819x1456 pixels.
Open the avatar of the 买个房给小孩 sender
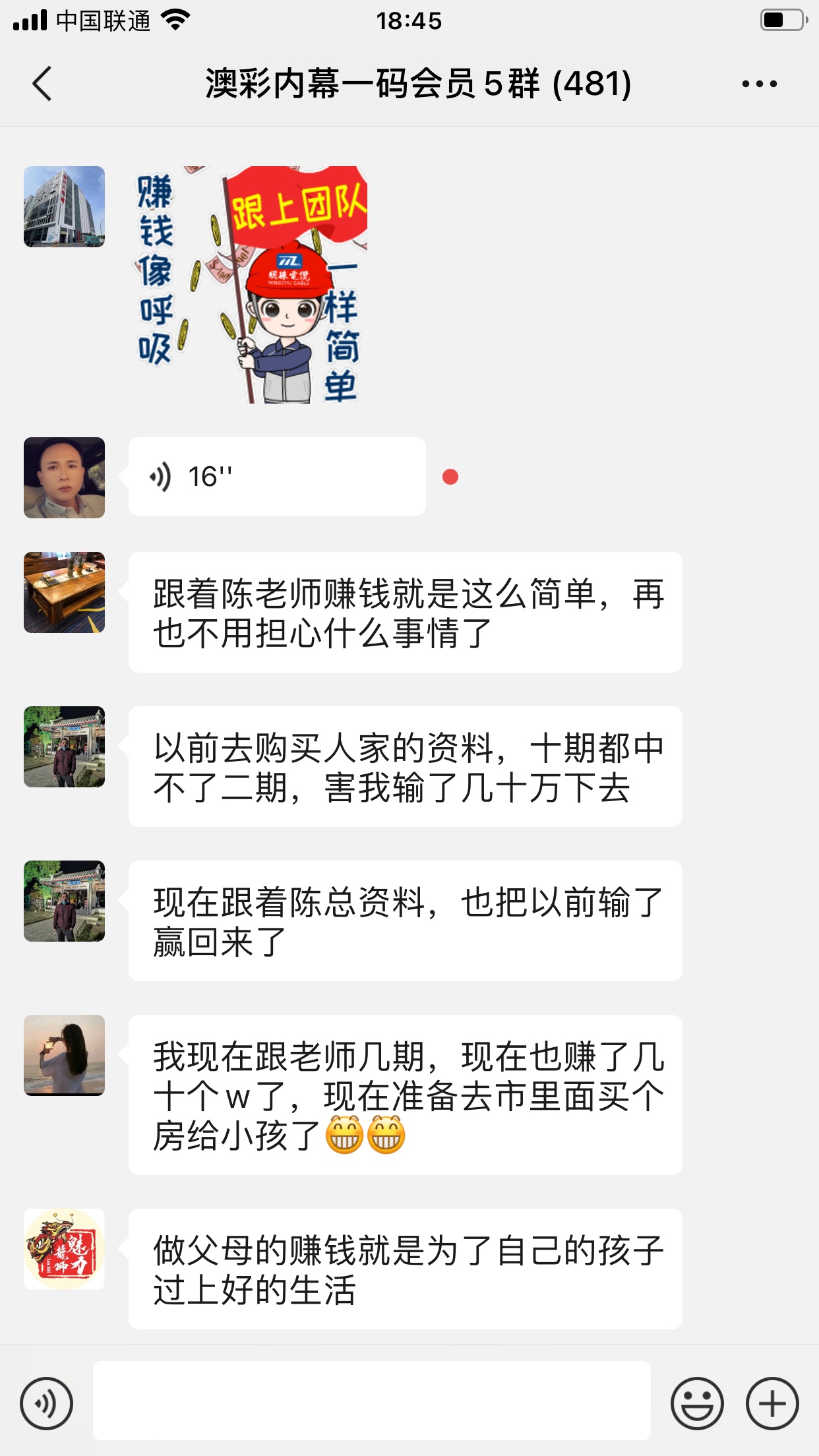pyautogui.click(x=64, y=1055)
